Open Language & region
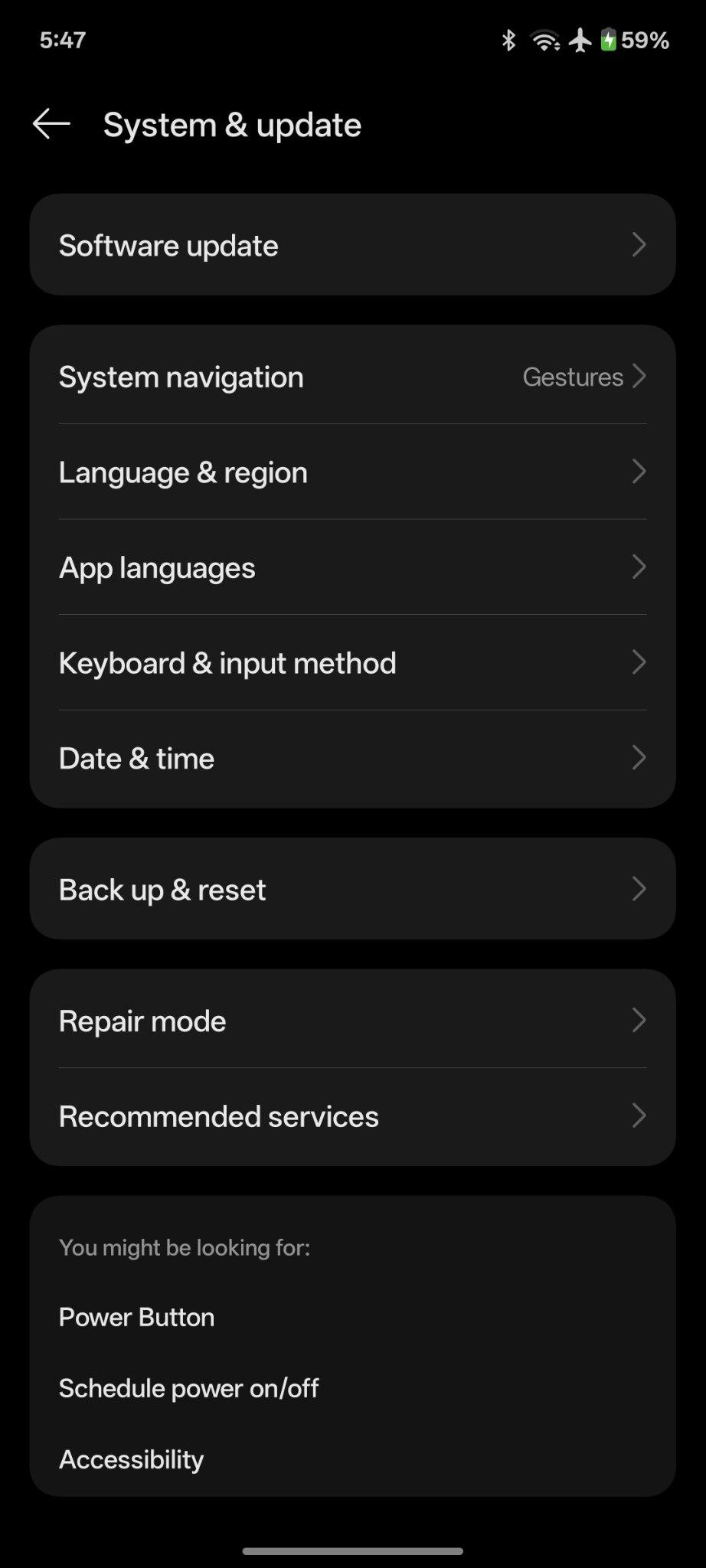 352,472
